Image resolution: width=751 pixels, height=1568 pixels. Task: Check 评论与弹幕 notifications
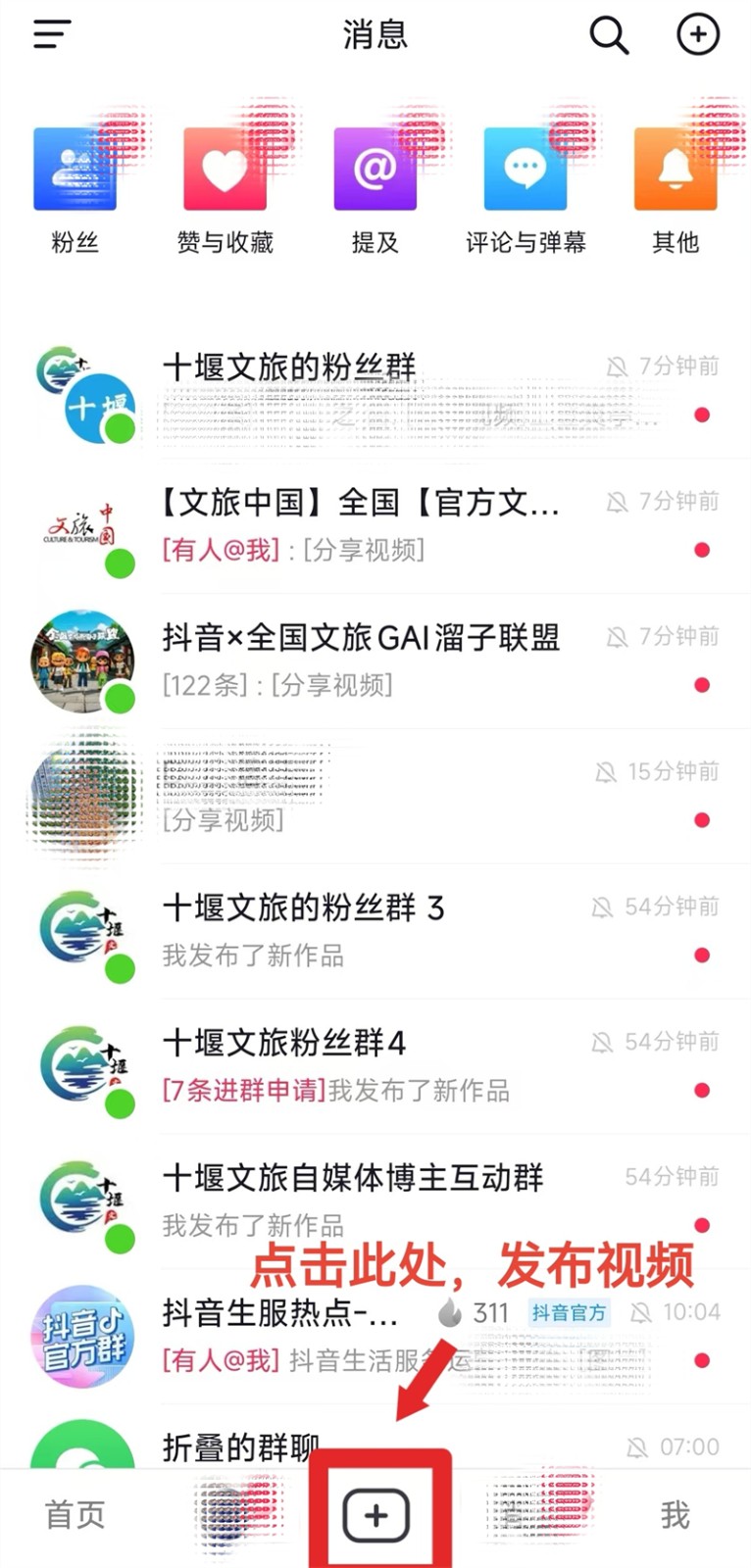(526, 186)
